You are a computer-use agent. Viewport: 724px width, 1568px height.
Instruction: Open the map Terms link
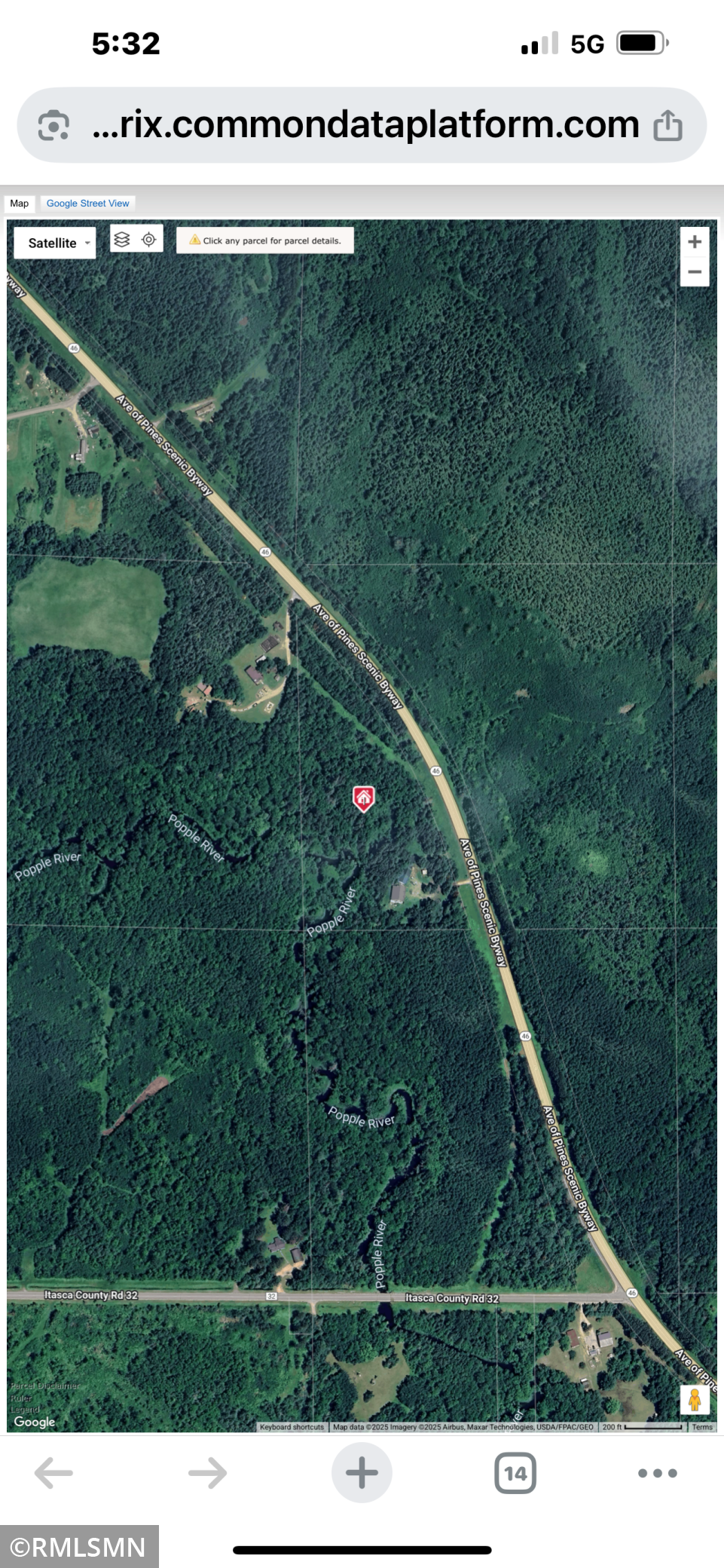point(702,1427)
